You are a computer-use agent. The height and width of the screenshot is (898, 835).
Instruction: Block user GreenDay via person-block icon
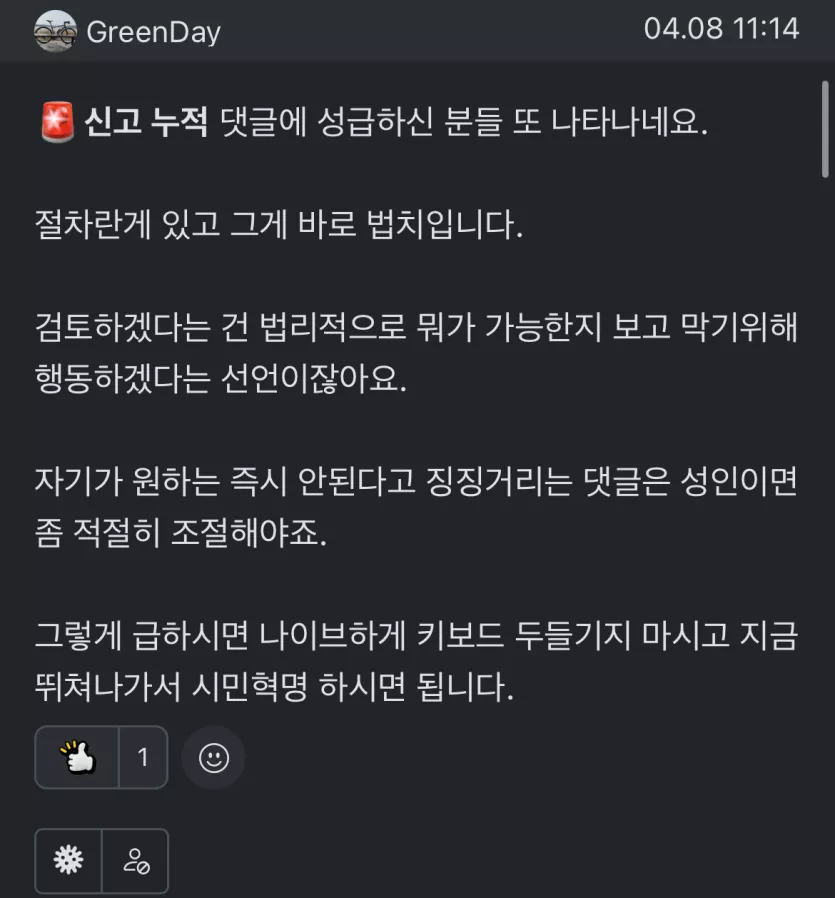click(135, 860)
